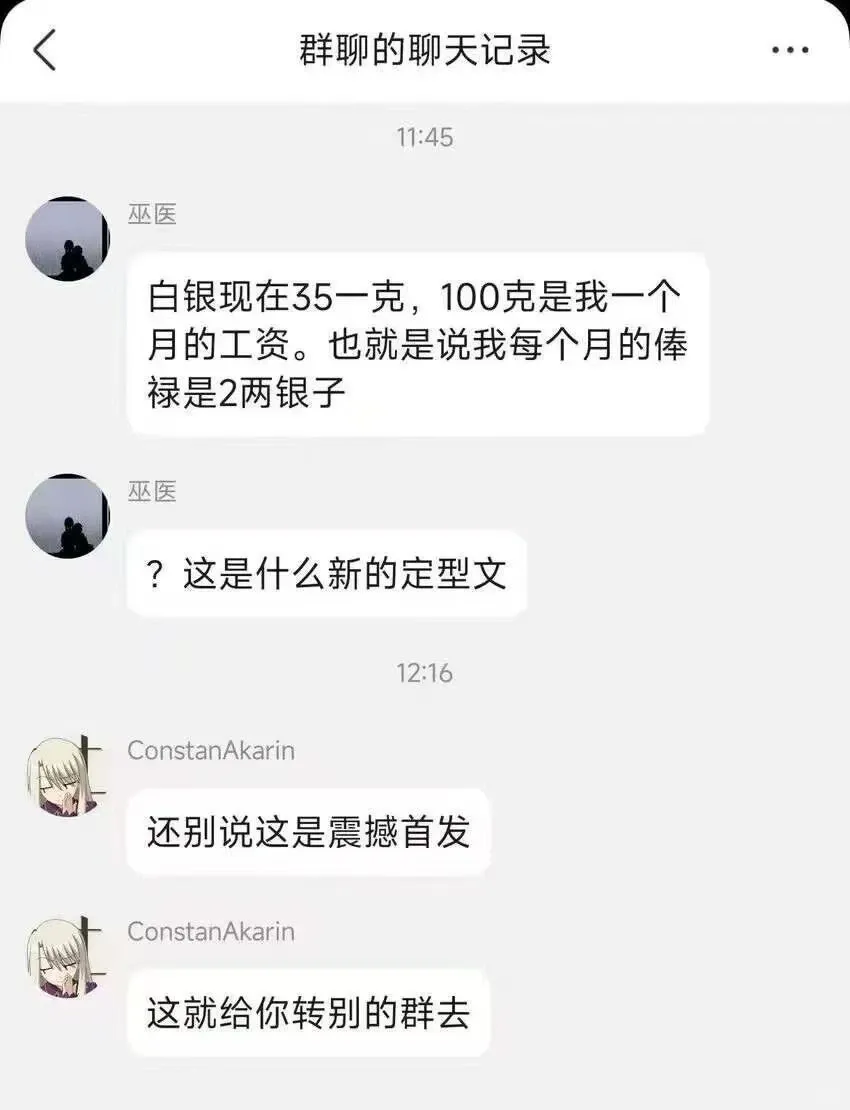This screenshot has height=1110, width=850.
Task: Open ConstanAkarin's avatar beside the 转别的群去 message
Action: tap(67, 958)
